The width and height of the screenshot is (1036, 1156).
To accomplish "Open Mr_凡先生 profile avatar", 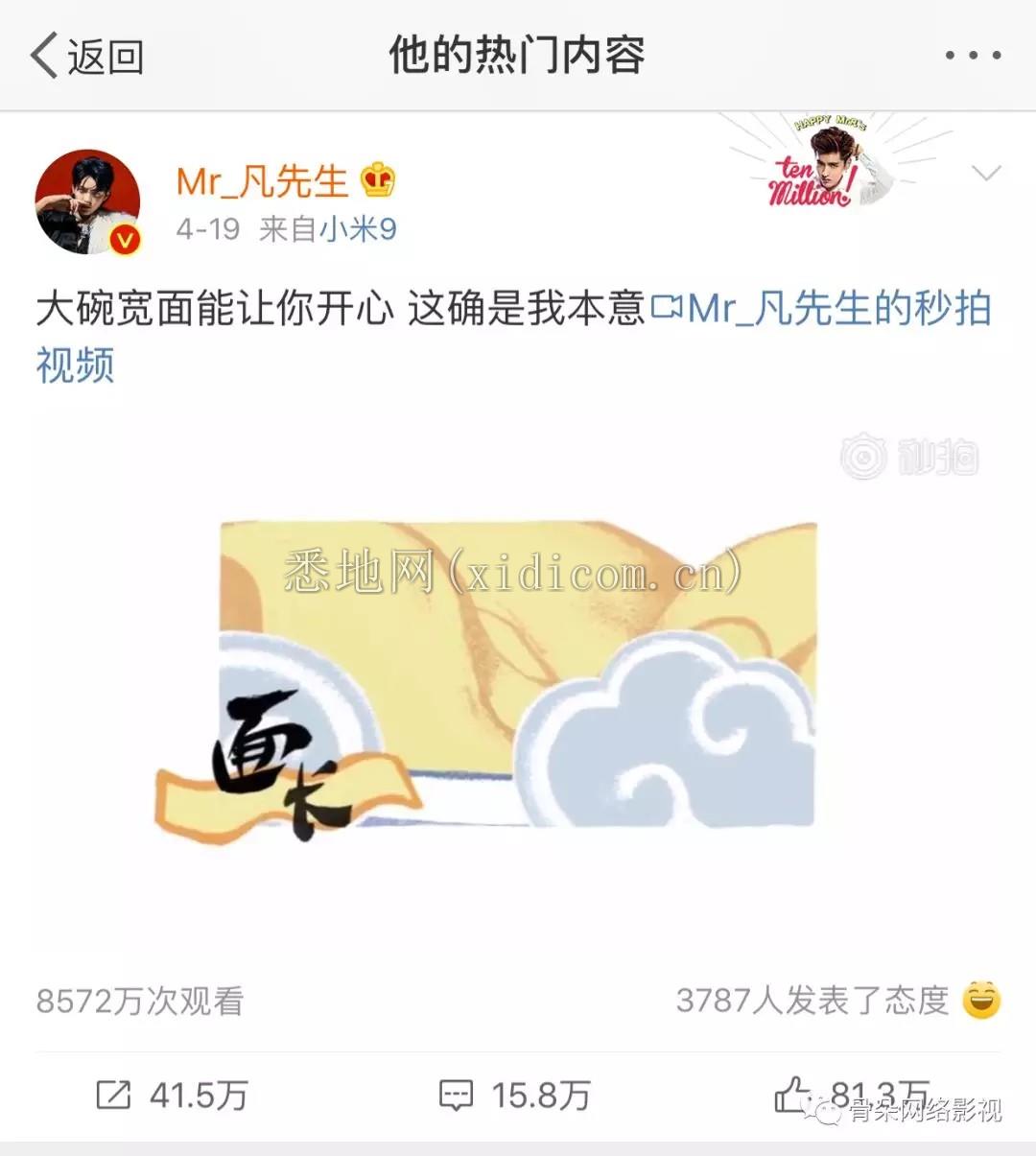I will pyautogui.click(x=88, y=201).
